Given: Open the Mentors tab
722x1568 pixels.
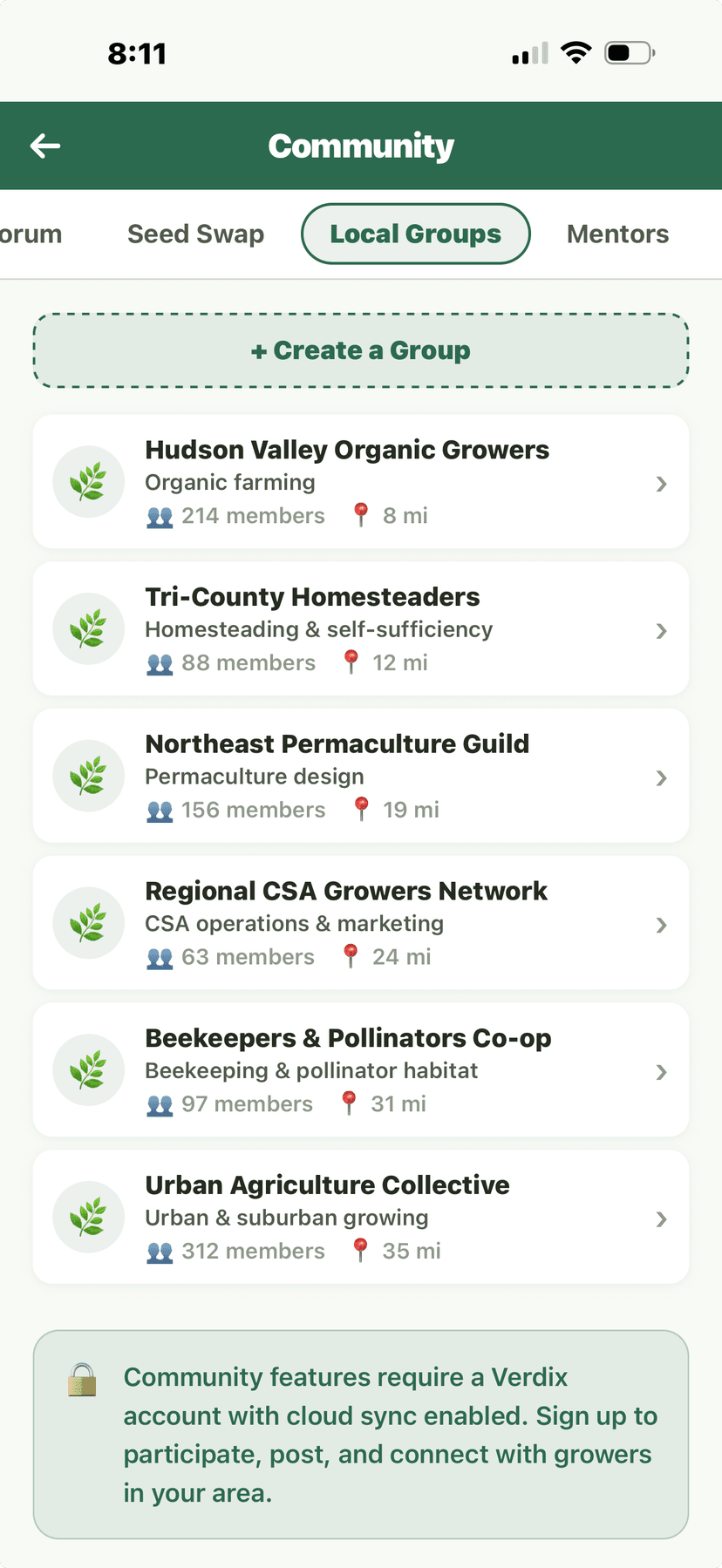Looking at the screenshot, I should 617,233.
